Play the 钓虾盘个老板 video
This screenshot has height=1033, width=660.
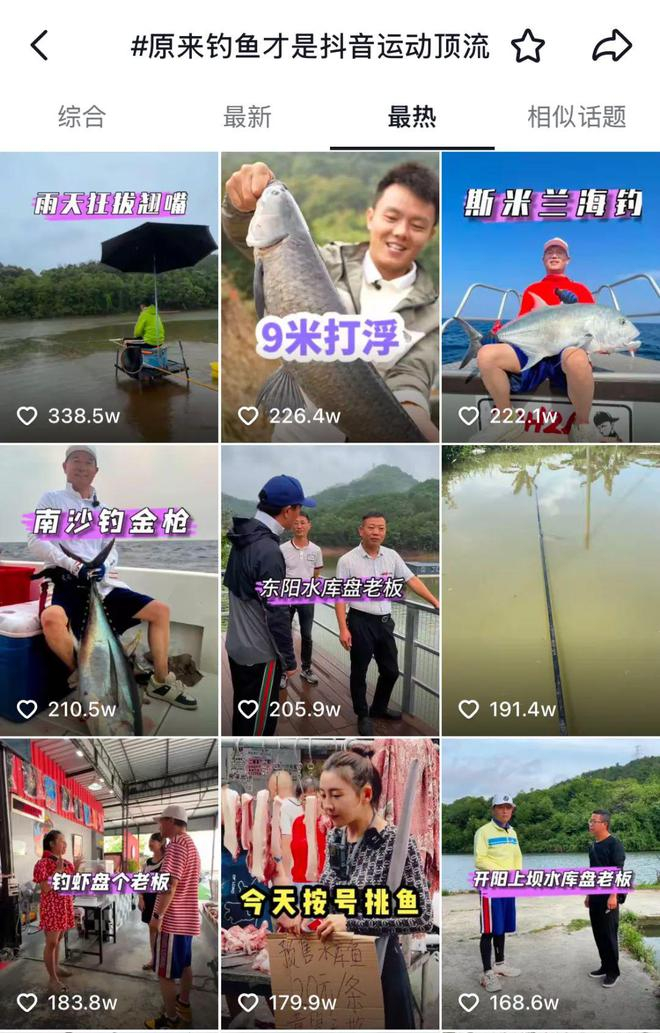click(109, 884)
